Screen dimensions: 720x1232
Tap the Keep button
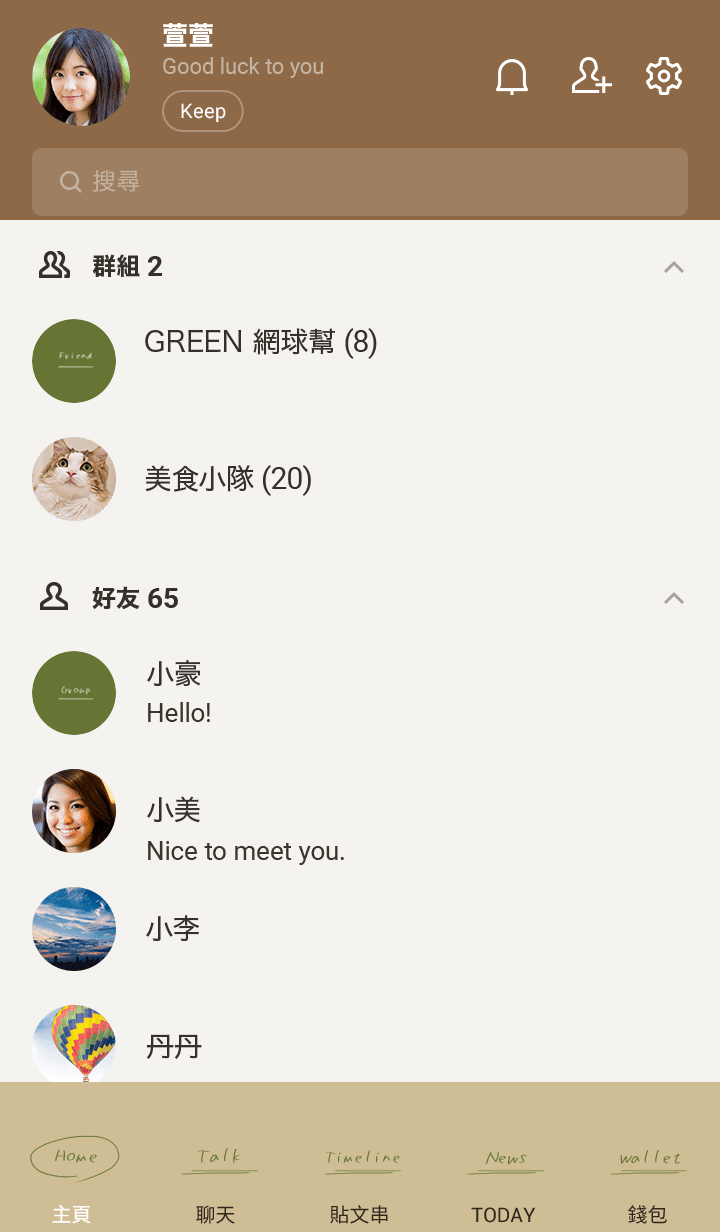[x=203, y=111]
